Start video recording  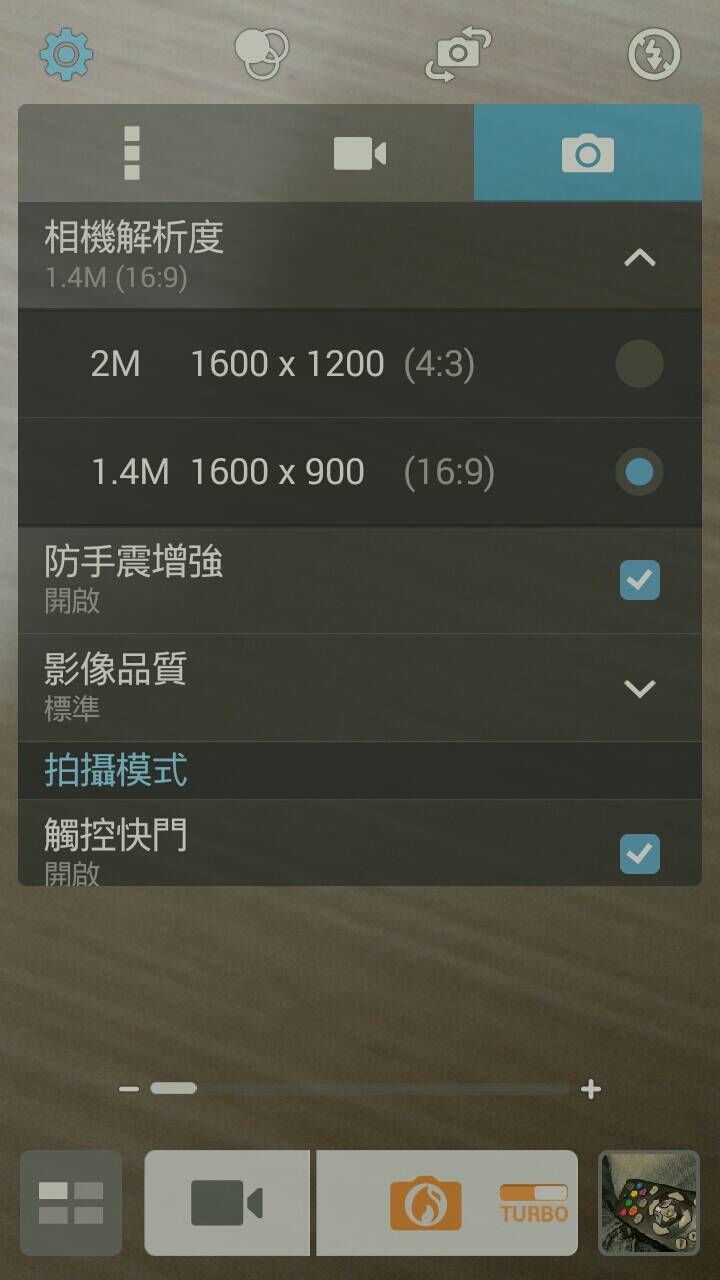coord(227,1203)
